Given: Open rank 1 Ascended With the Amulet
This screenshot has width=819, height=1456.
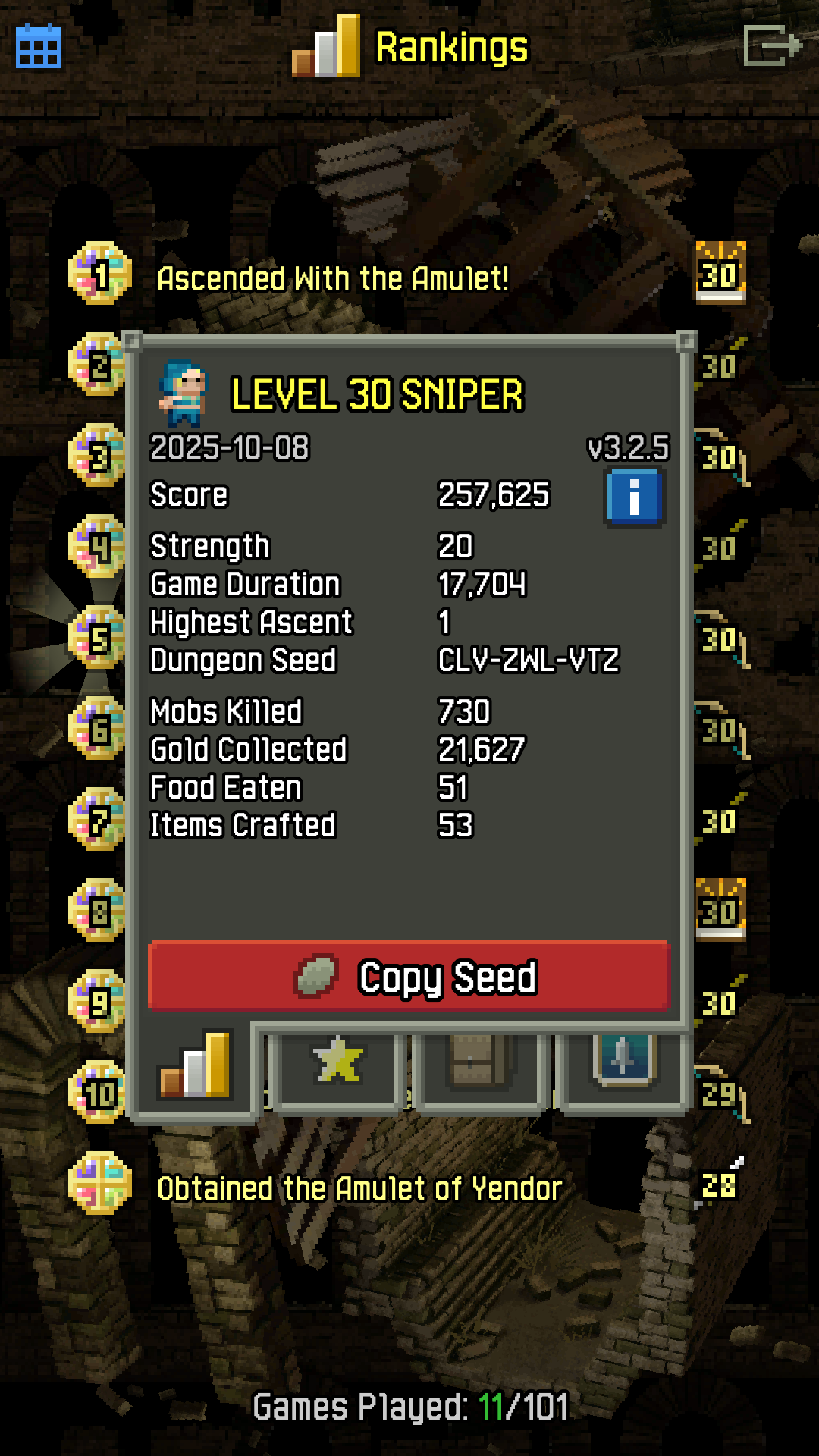Looking at the screenshot, I should pyautogui.click(x=332, y=278).
